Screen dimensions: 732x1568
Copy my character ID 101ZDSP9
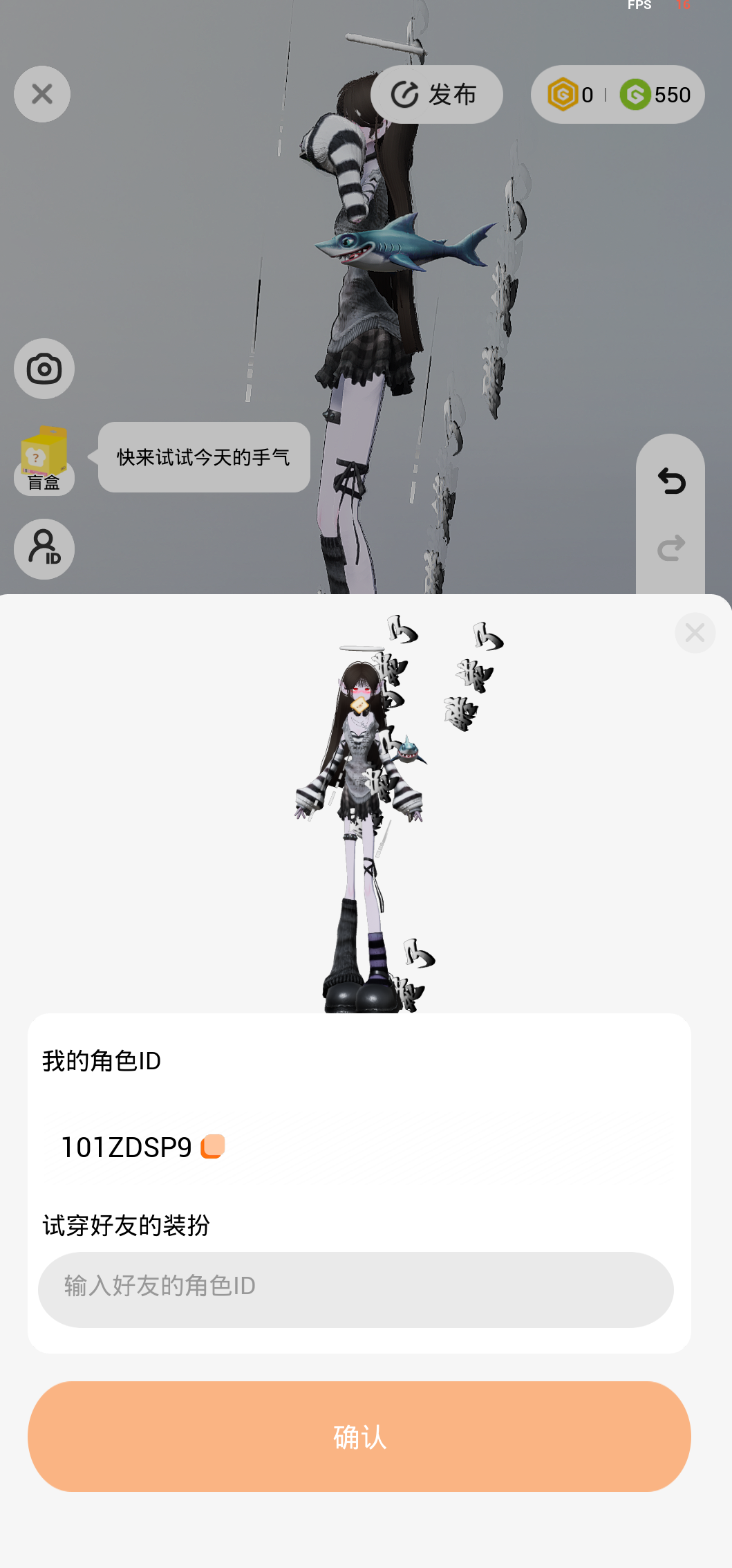(x=213, y=1147)
